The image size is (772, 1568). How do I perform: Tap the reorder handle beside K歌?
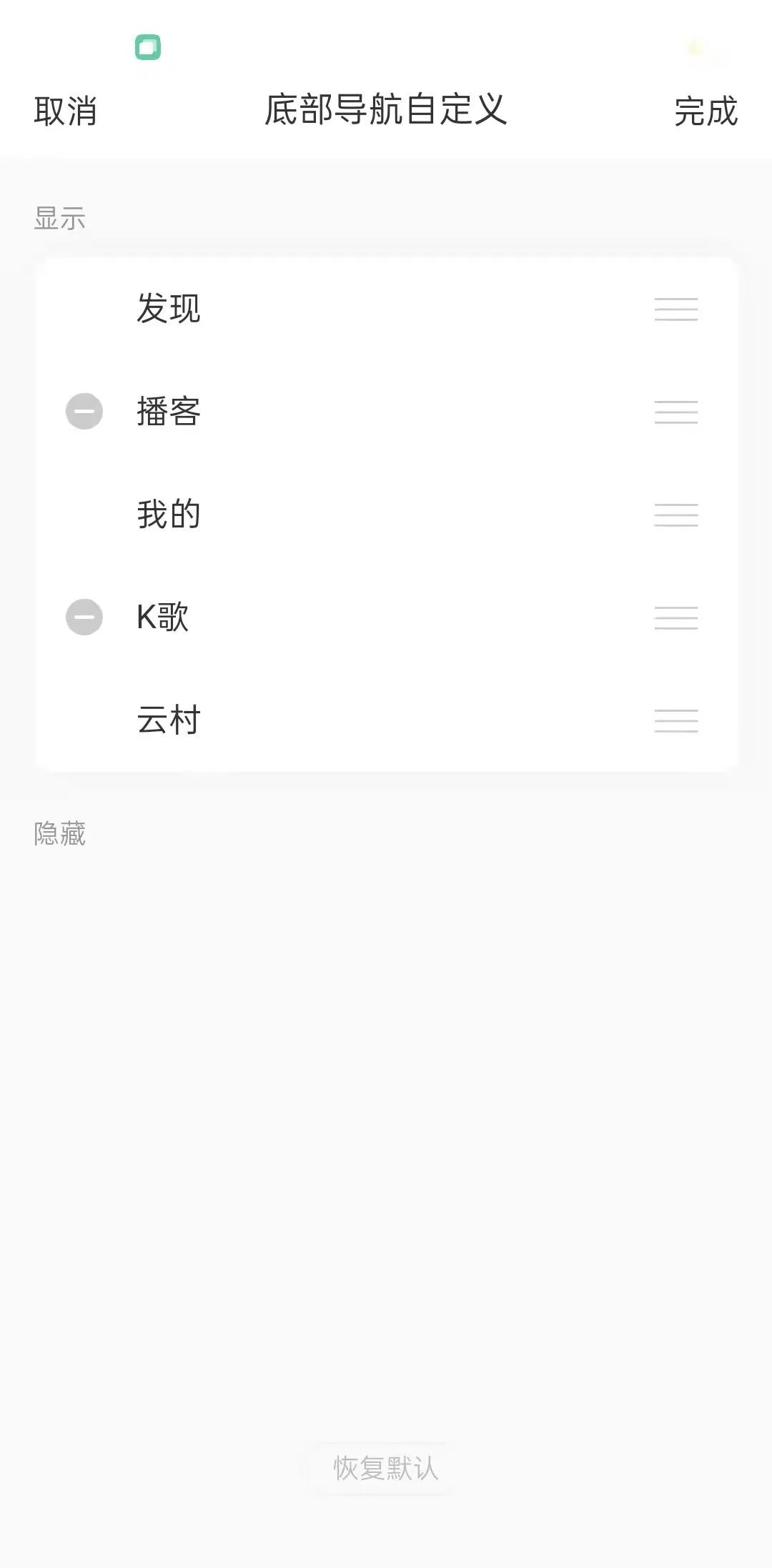tap(675, 617)
